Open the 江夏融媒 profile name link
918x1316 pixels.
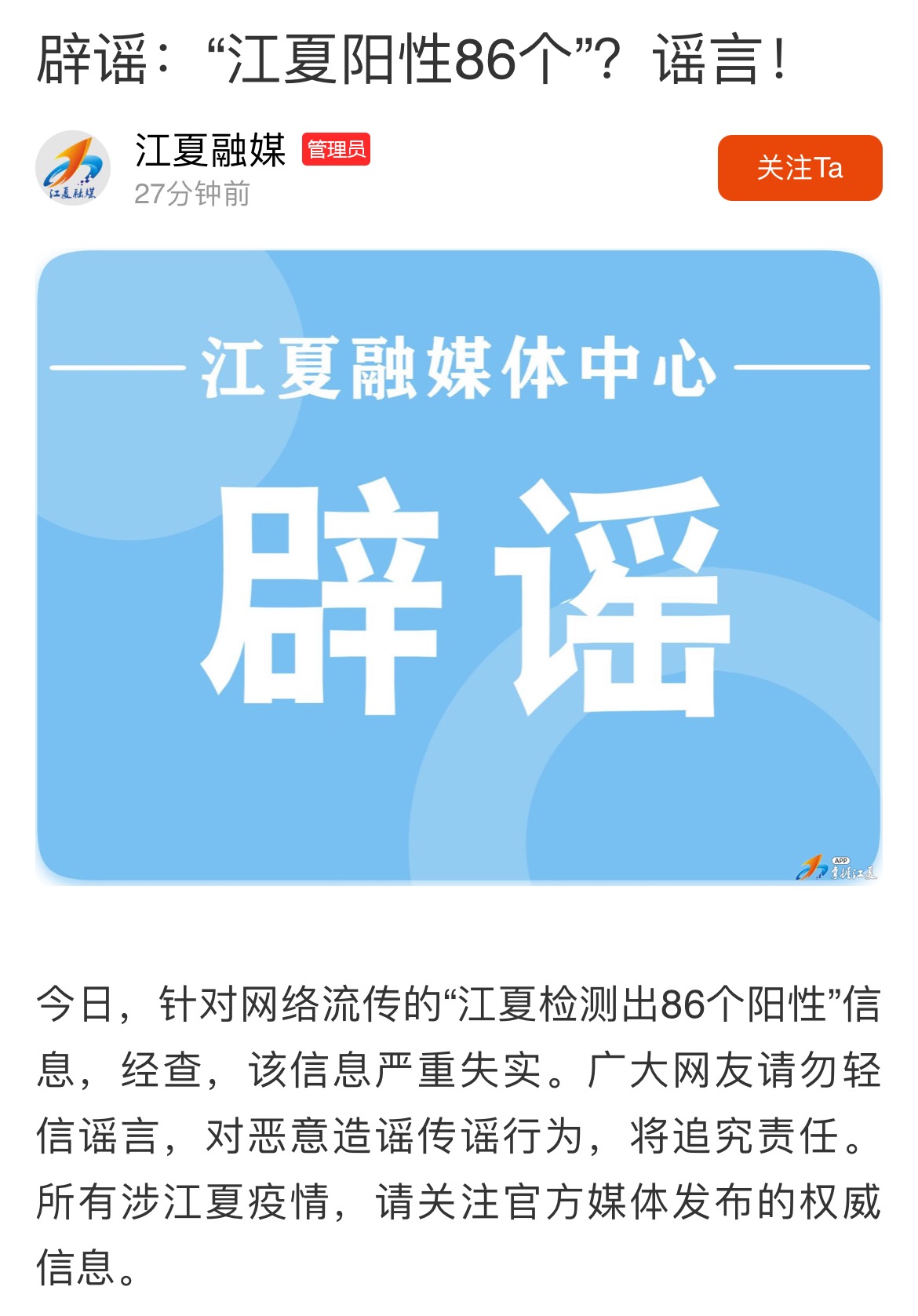pyautogui.click(x=210, y=151)
